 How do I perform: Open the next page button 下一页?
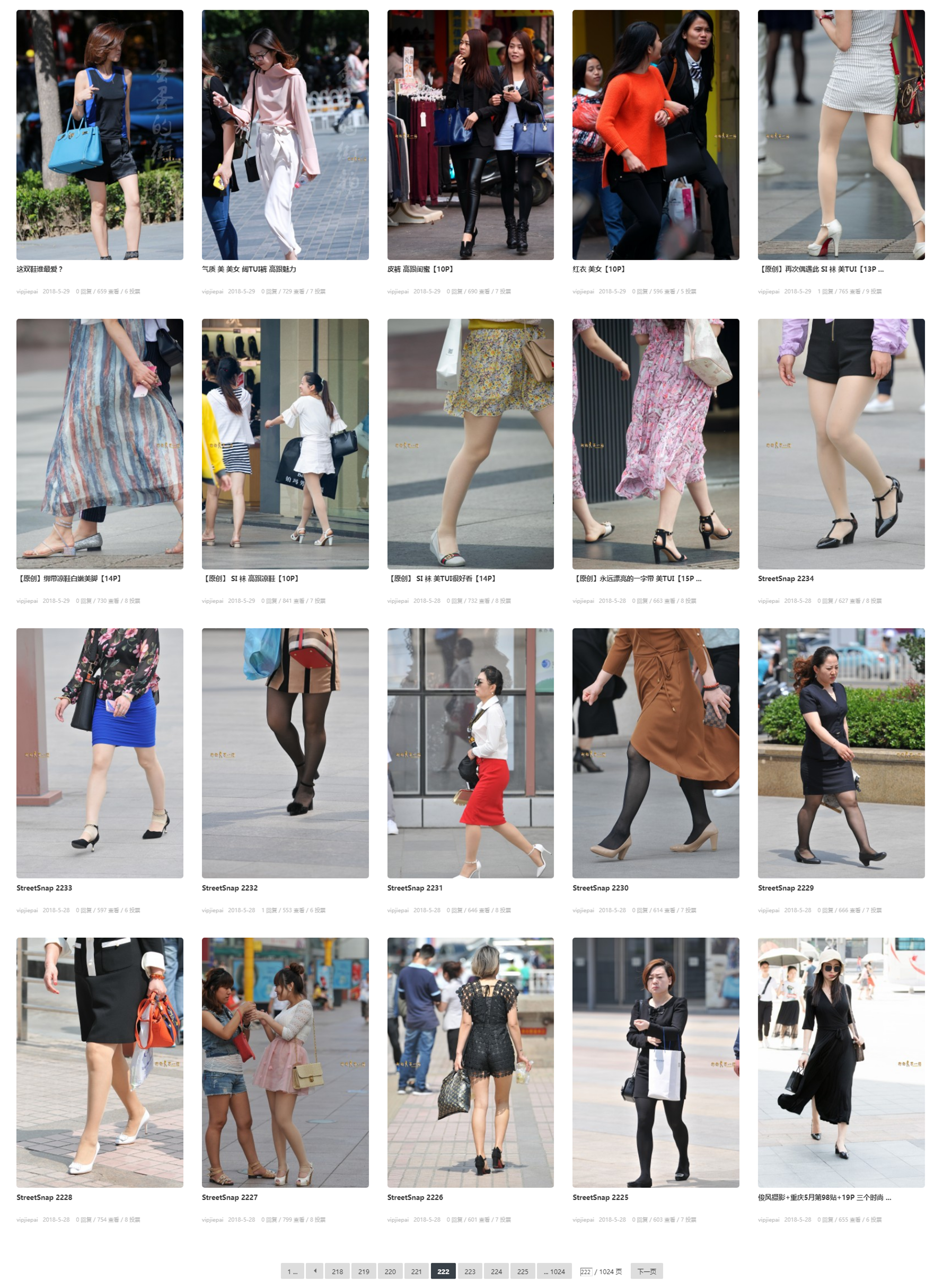pyautogui.click(x=646, y=1271)
